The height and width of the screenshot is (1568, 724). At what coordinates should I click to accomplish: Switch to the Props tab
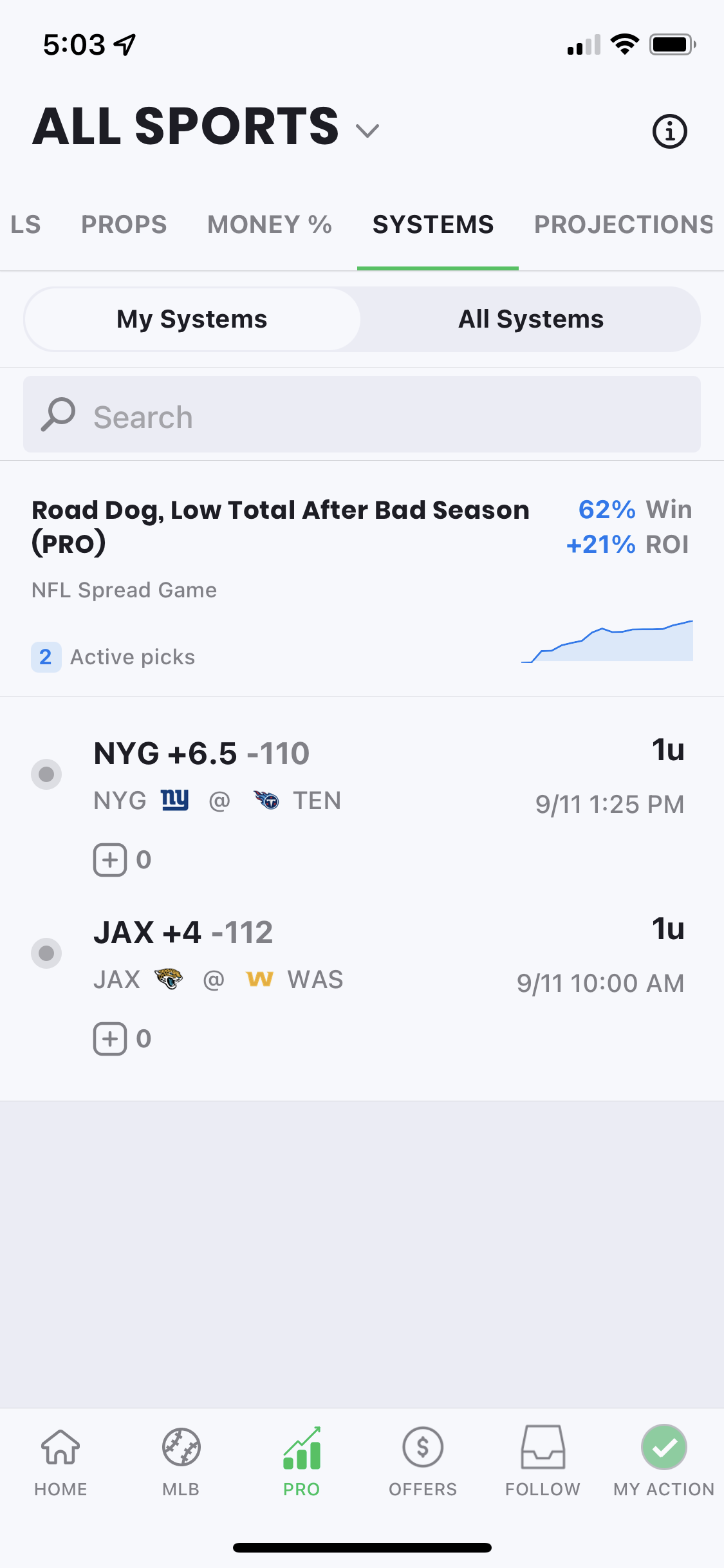point(124,225)
